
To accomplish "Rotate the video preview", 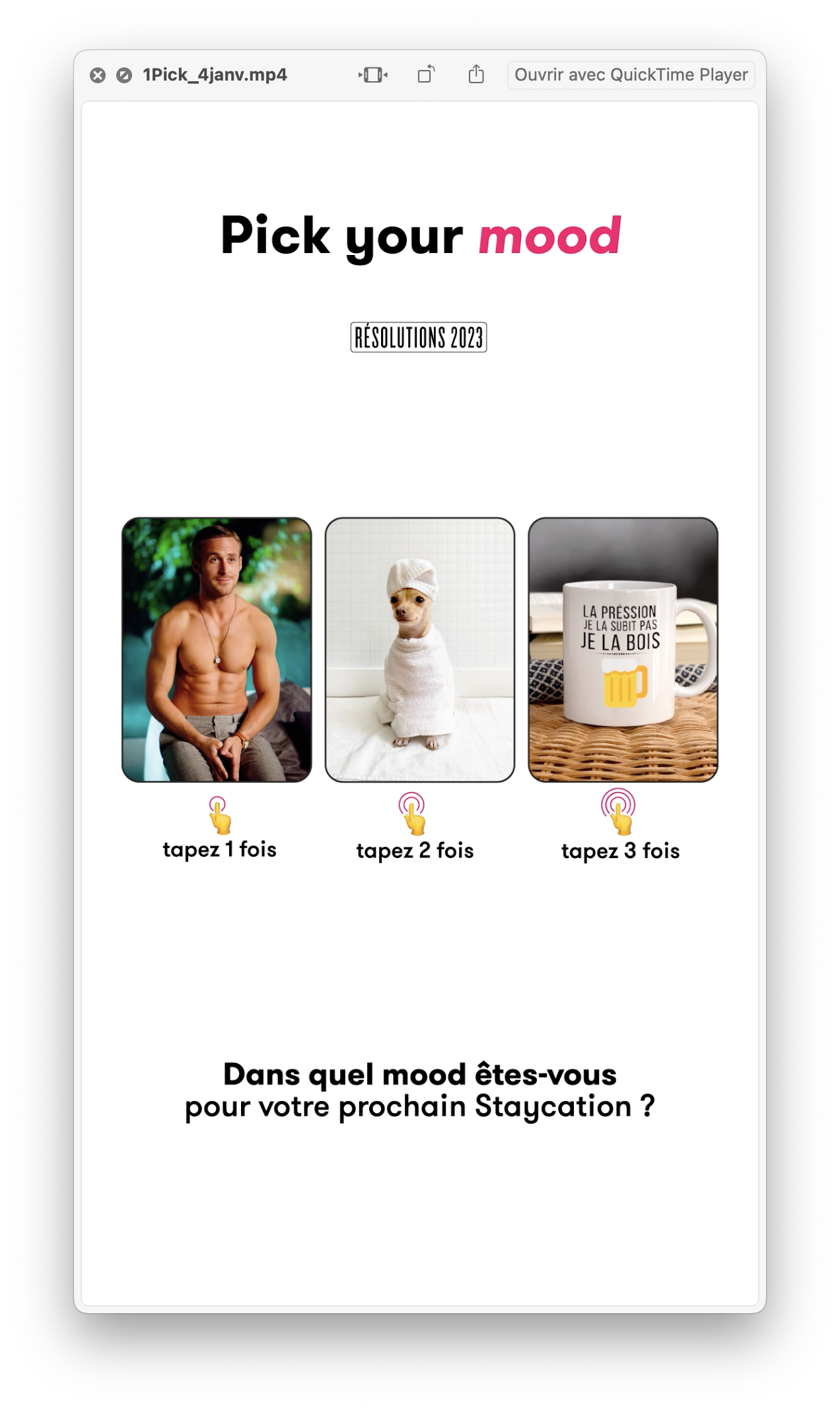I will click(427, 75).
